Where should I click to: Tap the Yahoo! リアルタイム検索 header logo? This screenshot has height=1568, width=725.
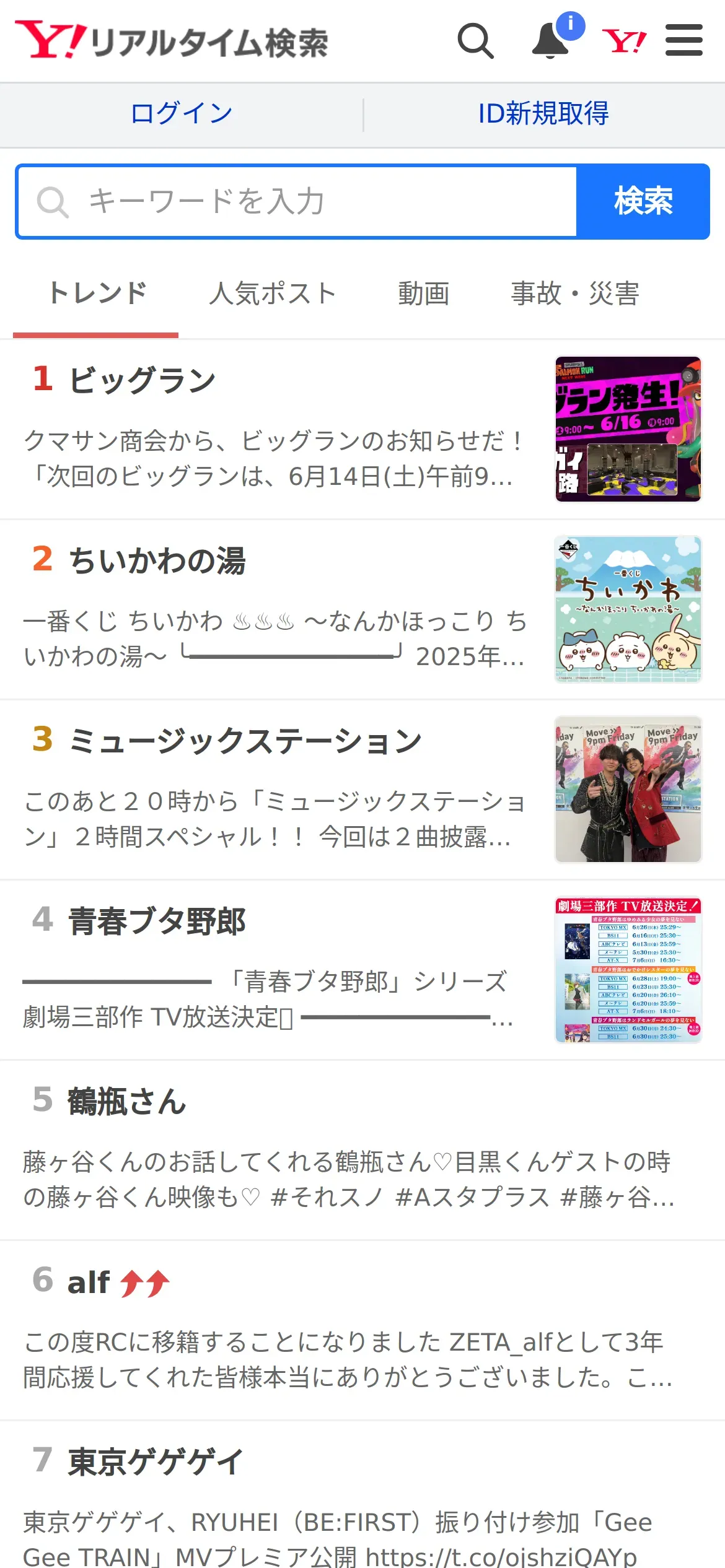(172, 41)
